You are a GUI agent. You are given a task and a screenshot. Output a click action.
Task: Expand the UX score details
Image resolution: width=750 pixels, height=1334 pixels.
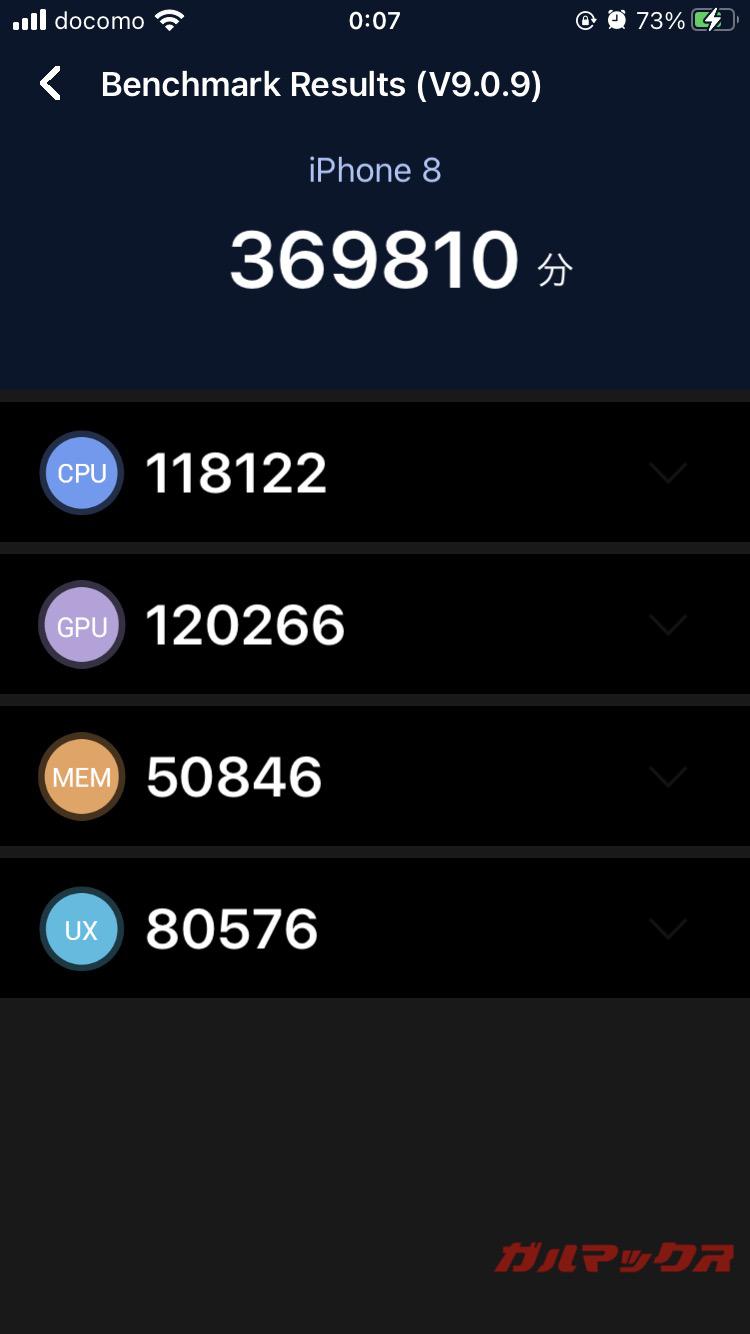click(x=667, y=929)
